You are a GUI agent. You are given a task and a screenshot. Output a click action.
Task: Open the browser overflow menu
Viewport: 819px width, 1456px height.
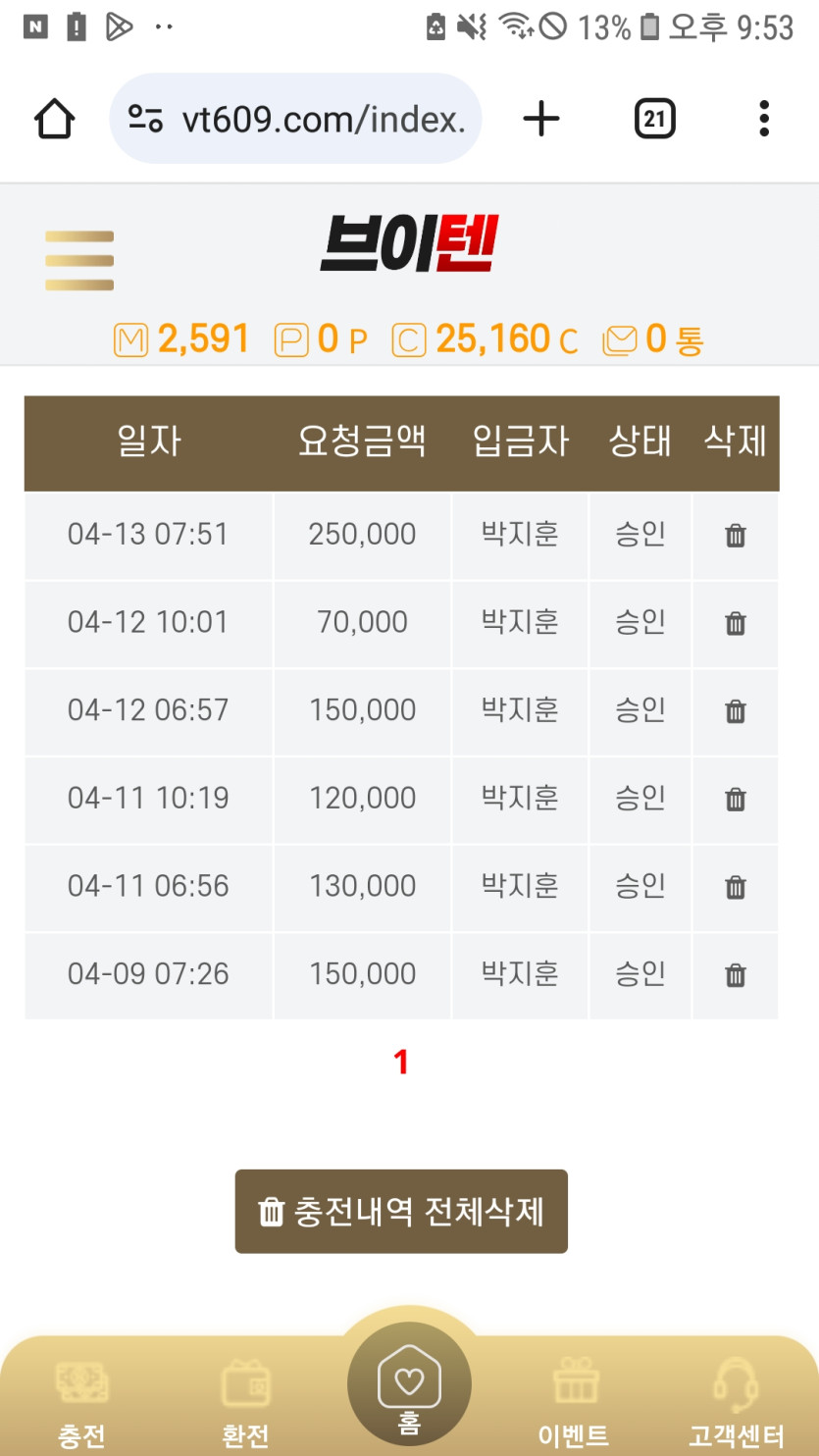[x=763, y=119]
